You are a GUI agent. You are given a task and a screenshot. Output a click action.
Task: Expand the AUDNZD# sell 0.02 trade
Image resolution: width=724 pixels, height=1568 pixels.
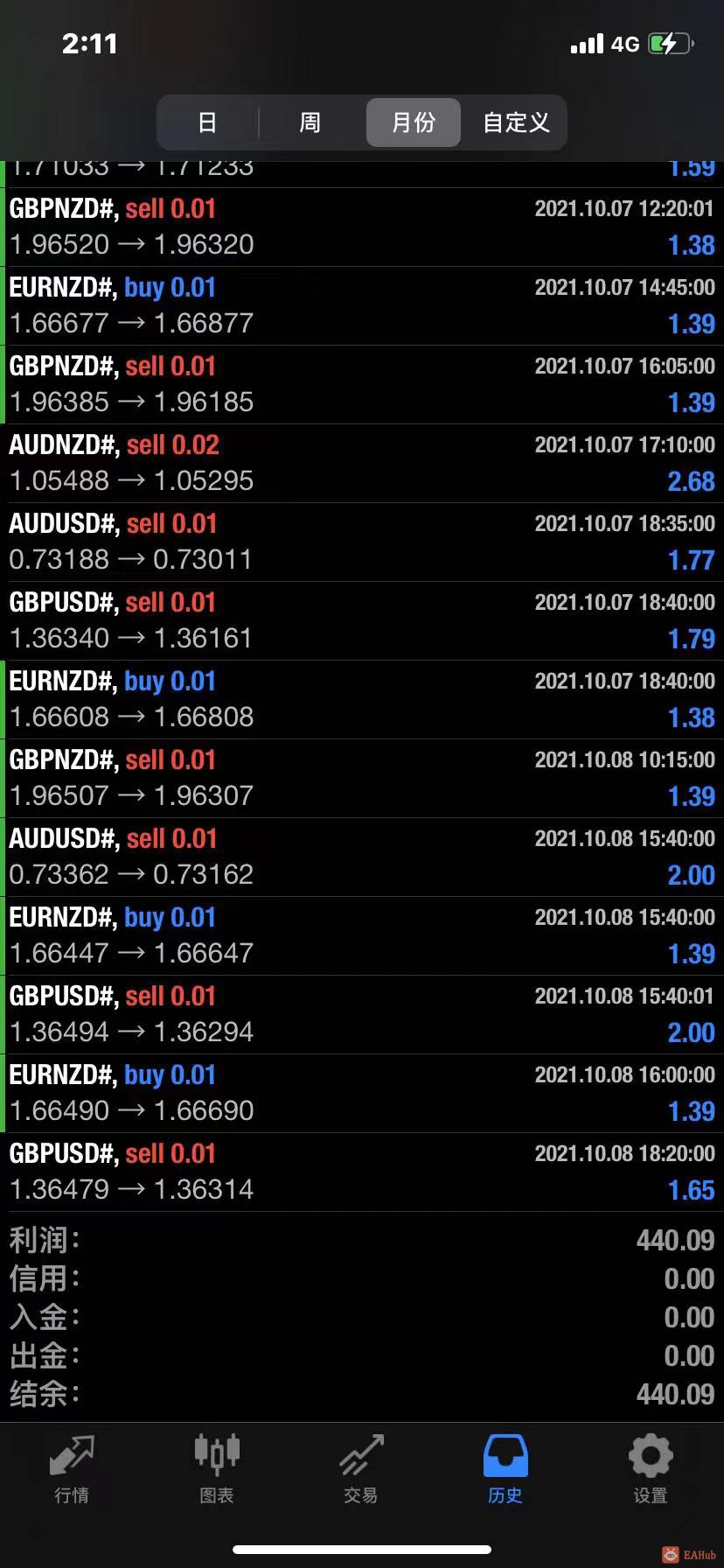point(362,464)
